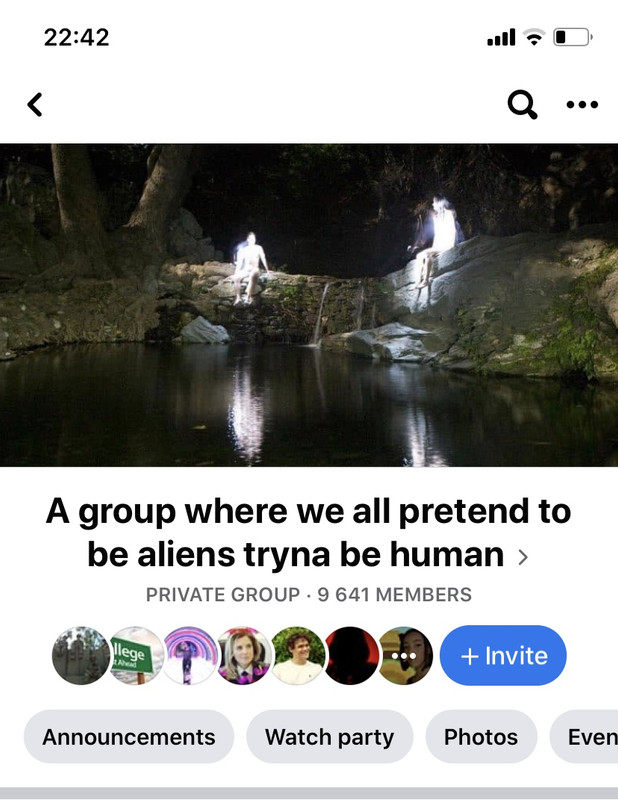Screen dimensions: 618x800
Task: View the group members list avatars
Action: click(242, 655)
